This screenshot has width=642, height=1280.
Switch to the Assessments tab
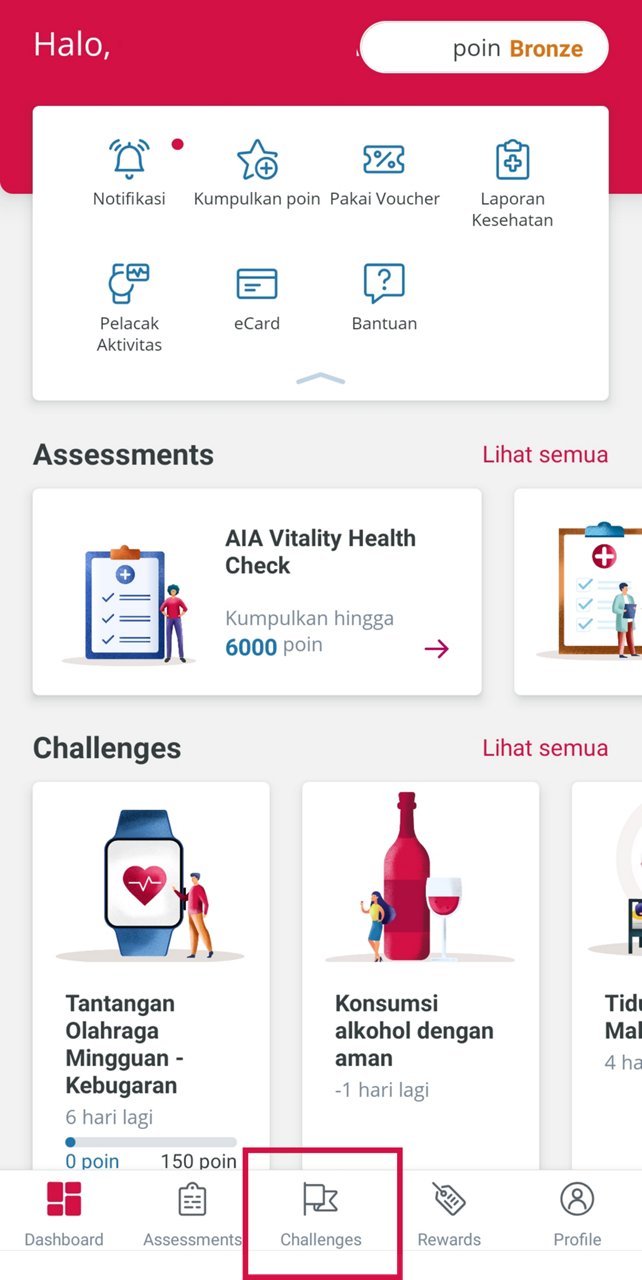click(x=192, y=1213)
